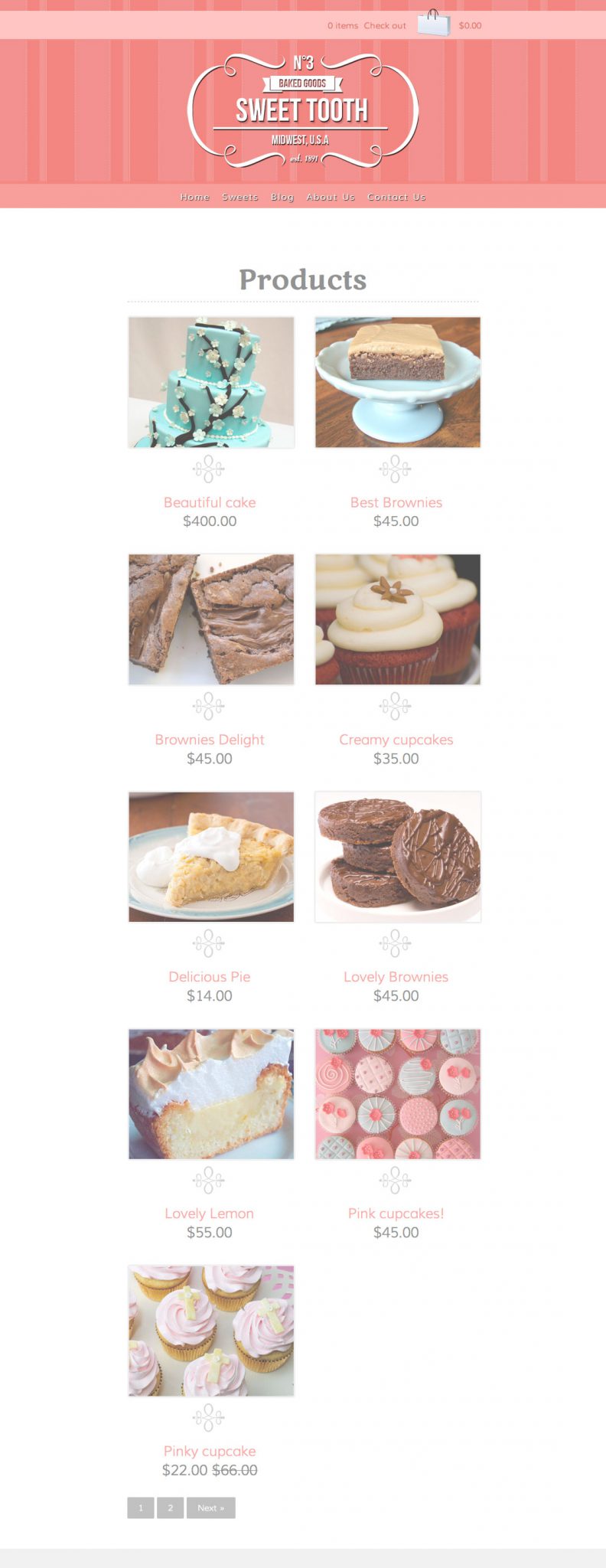Select the Pink cupcakes! product image
This screenshot has width=606, height=1568.
coord(398,1093)
